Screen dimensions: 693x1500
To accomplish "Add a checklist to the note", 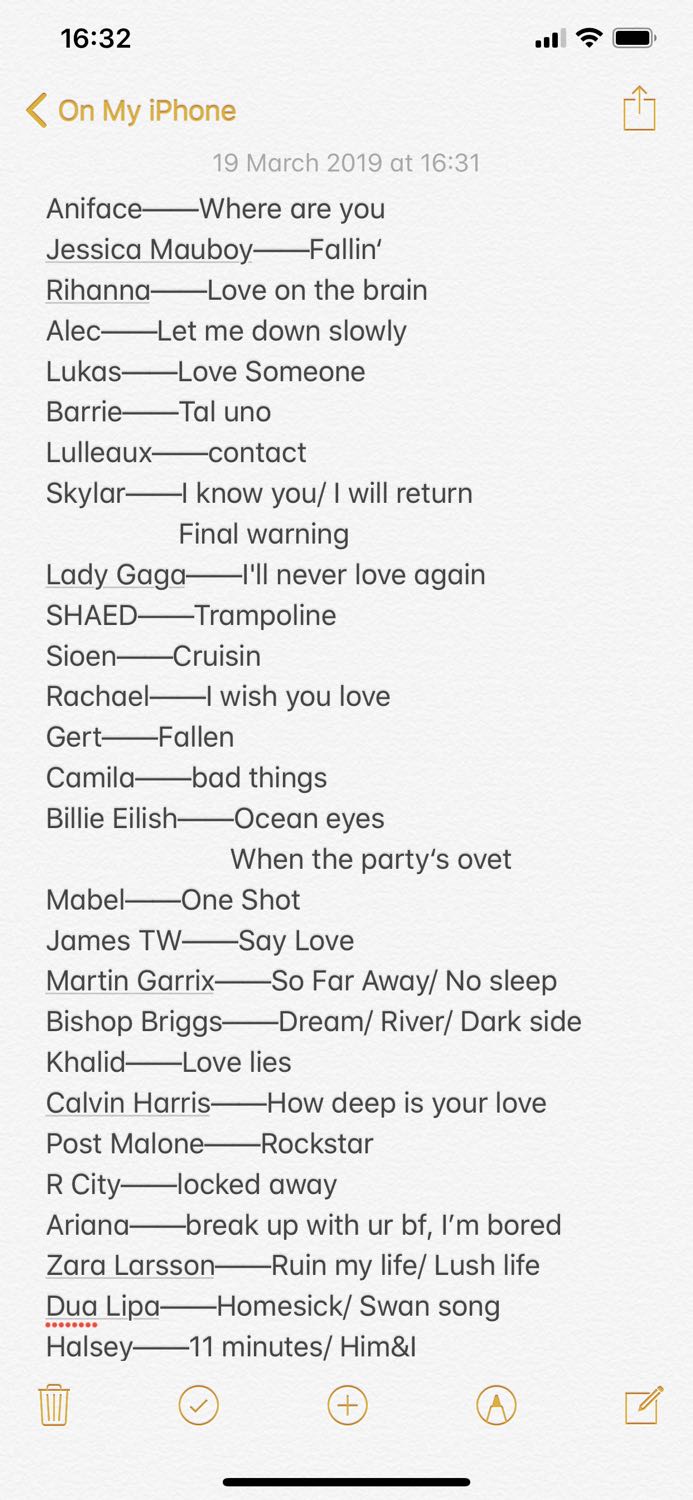I will [198, 1405].
